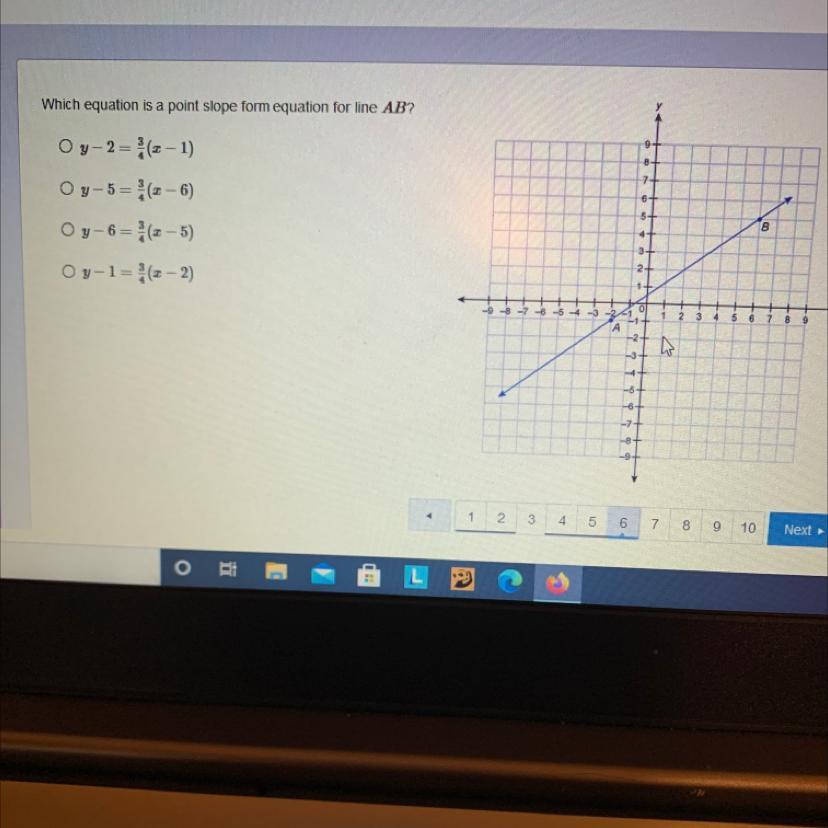Open Microsoft Edge from the taskbar
Screen dimensions: 828x828
510,581
